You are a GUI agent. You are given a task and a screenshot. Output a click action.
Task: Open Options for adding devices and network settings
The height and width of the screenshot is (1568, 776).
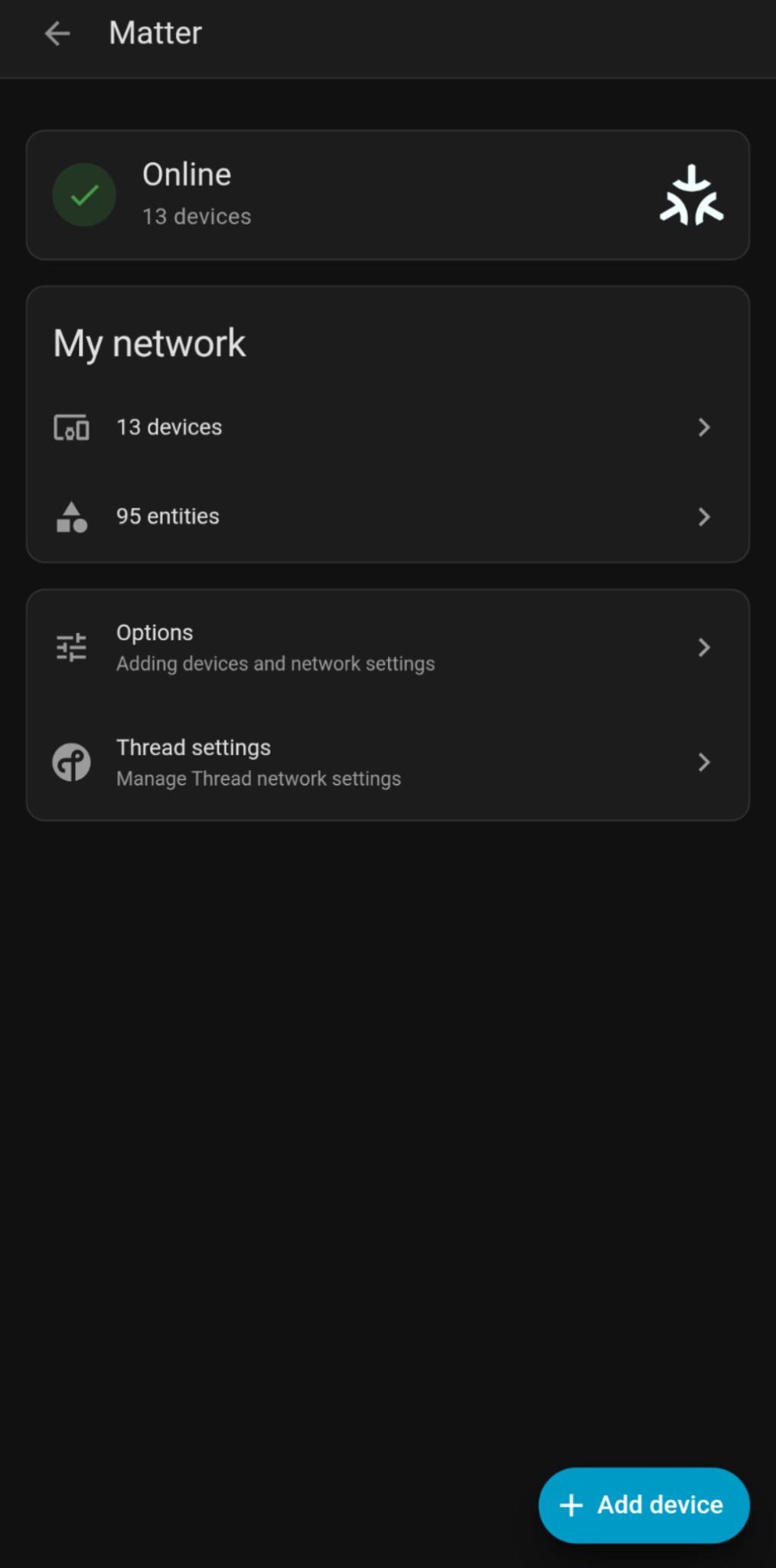tap(387, 648)
